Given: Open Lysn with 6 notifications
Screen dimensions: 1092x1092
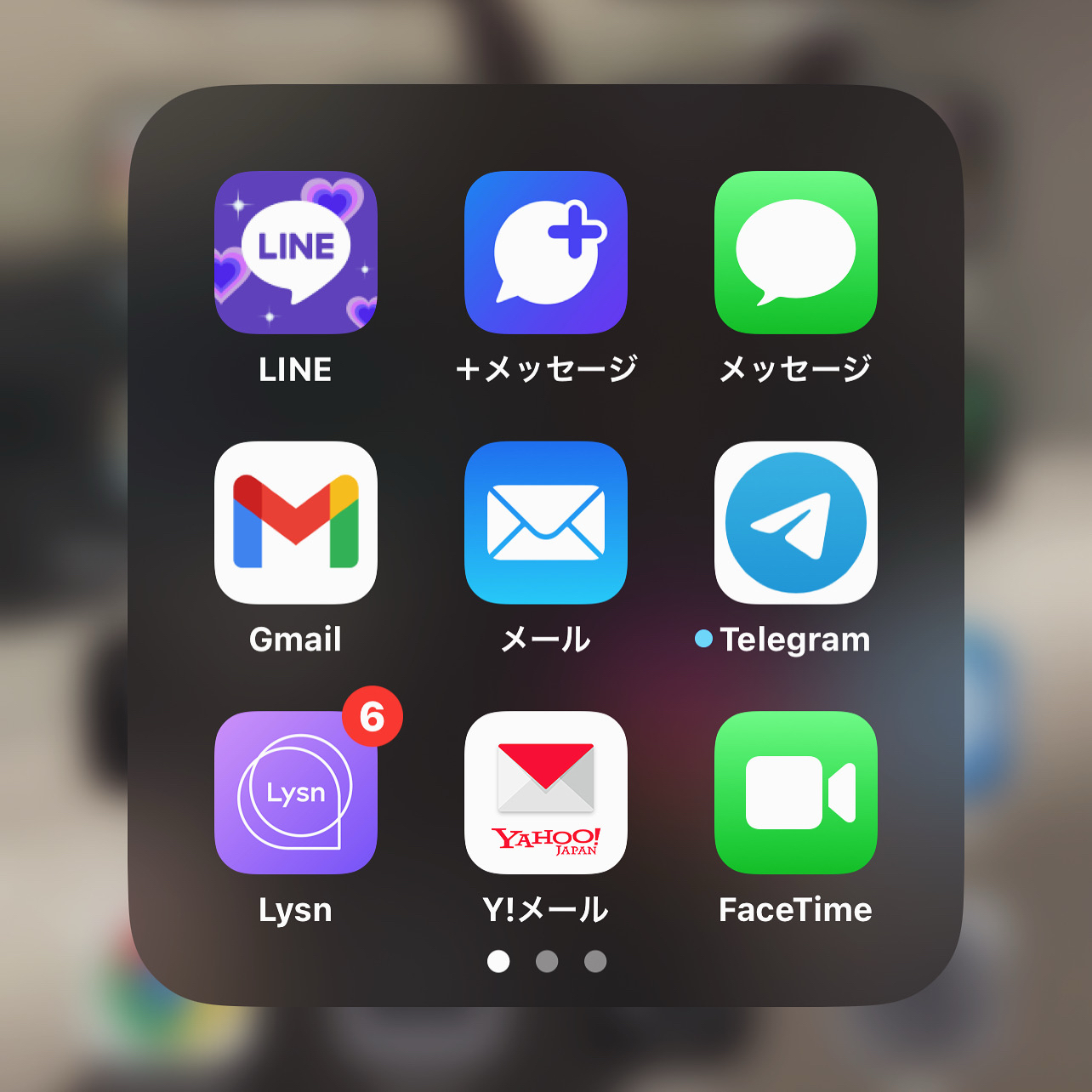Looking at the screenshot, I should tap(295, 793).
